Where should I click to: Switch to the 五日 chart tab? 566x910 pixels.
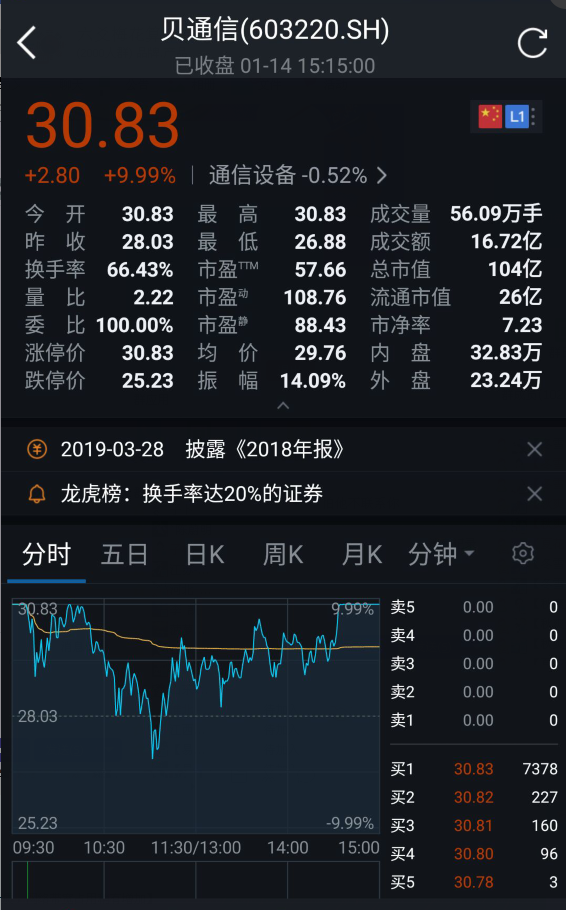pyautogui.click(x=124, y=554)
